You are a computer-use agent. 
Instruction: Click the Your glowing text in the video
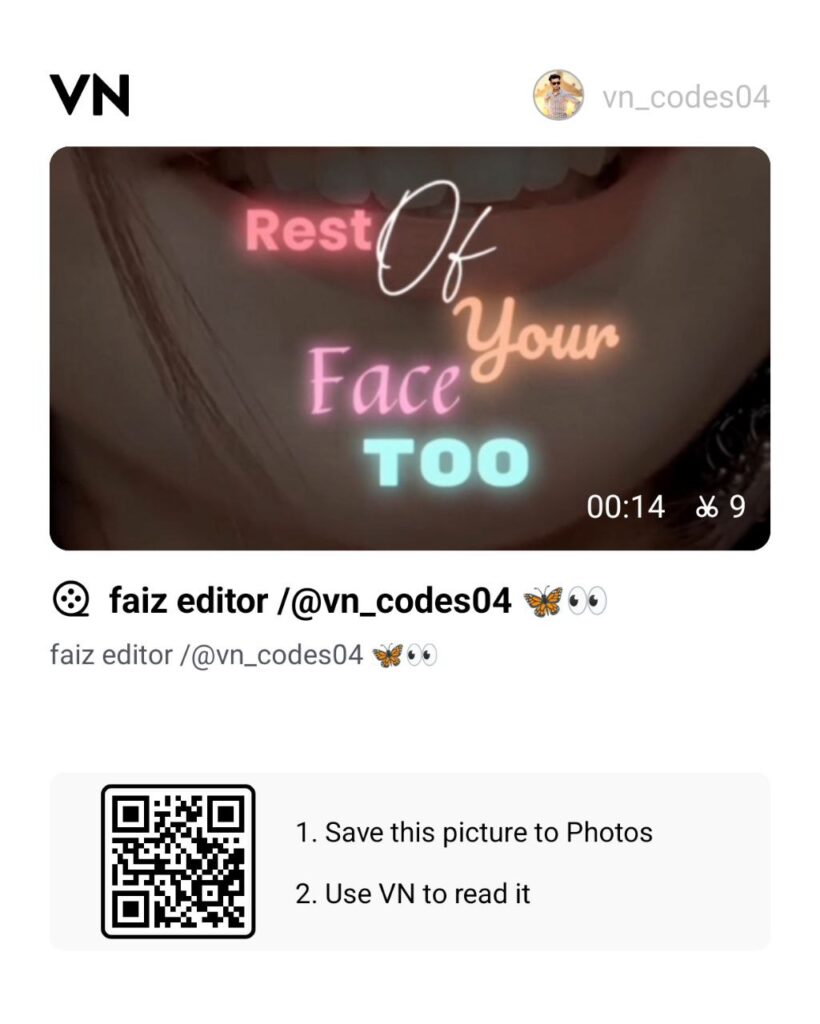[540, 335]
